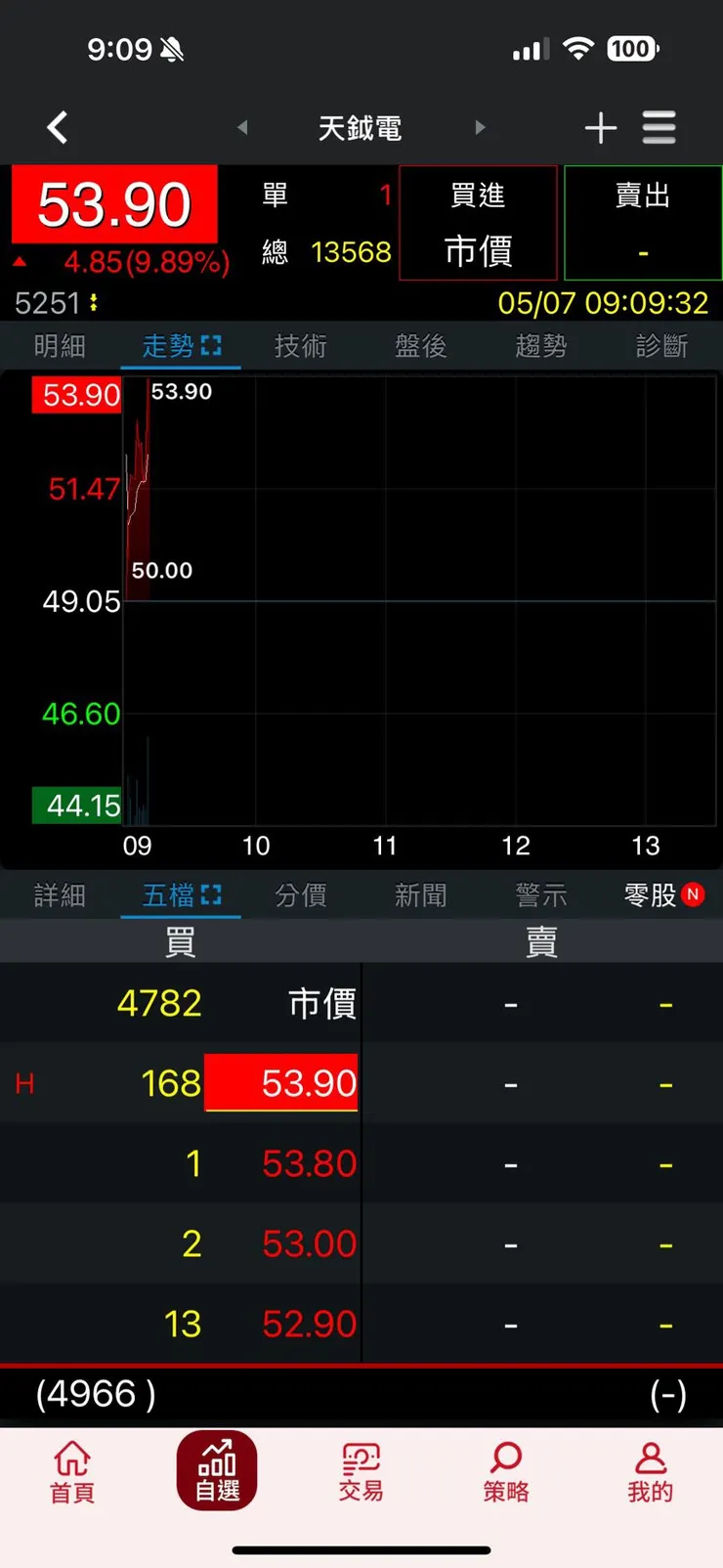Tap right arrow to view next stock

point(481,127)
